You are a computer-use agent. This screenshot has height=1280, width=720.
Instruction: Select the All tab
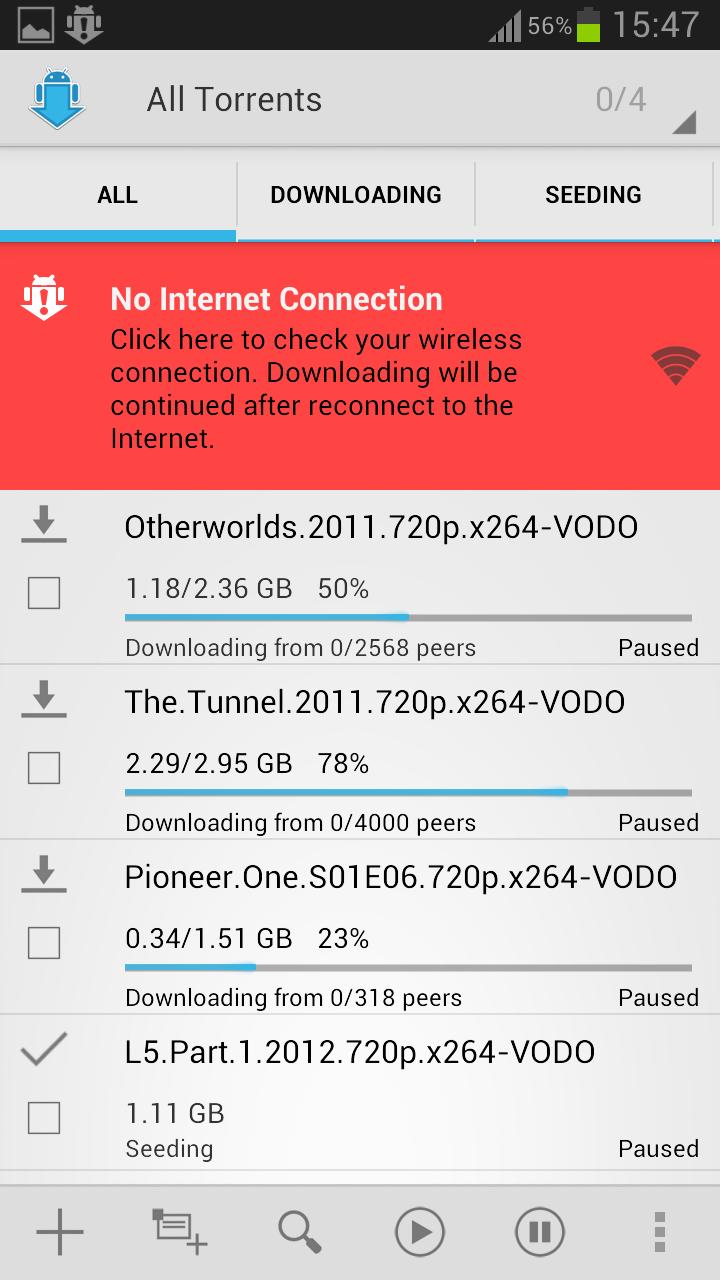[x=117, y=195]
